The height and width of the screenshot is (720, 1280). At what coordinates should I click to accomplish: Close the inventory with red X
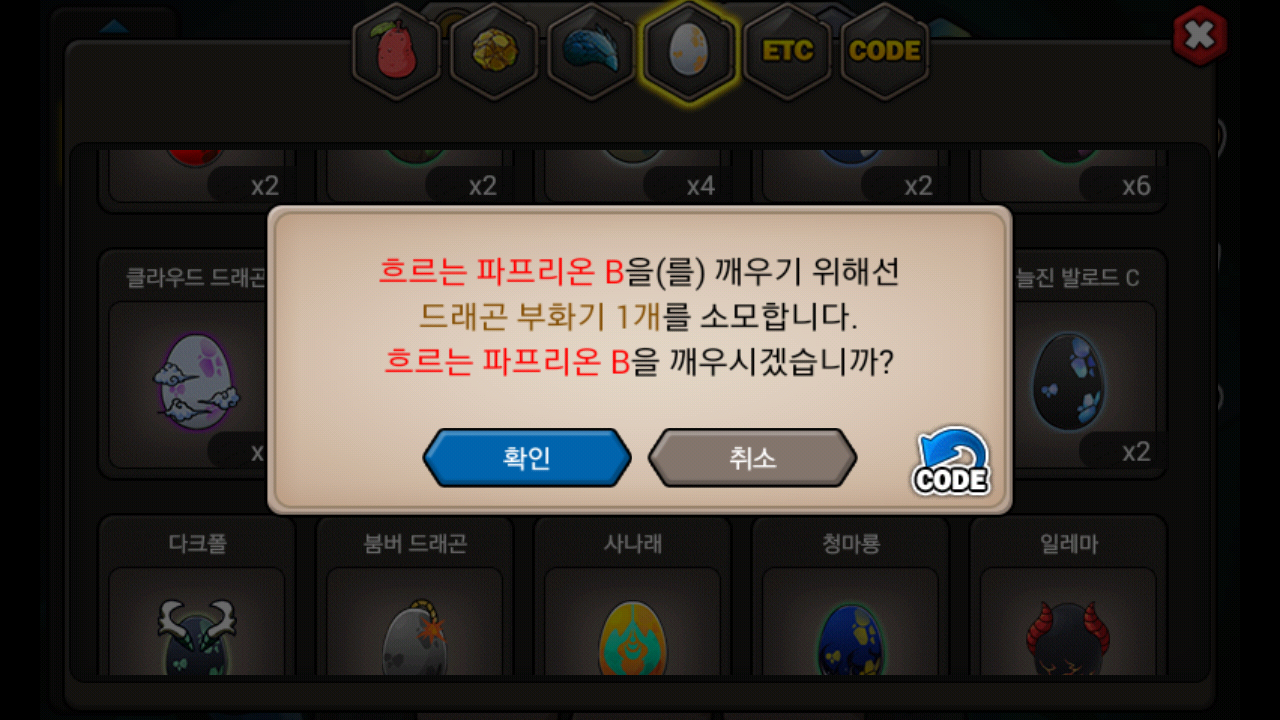pos(1199,36)
